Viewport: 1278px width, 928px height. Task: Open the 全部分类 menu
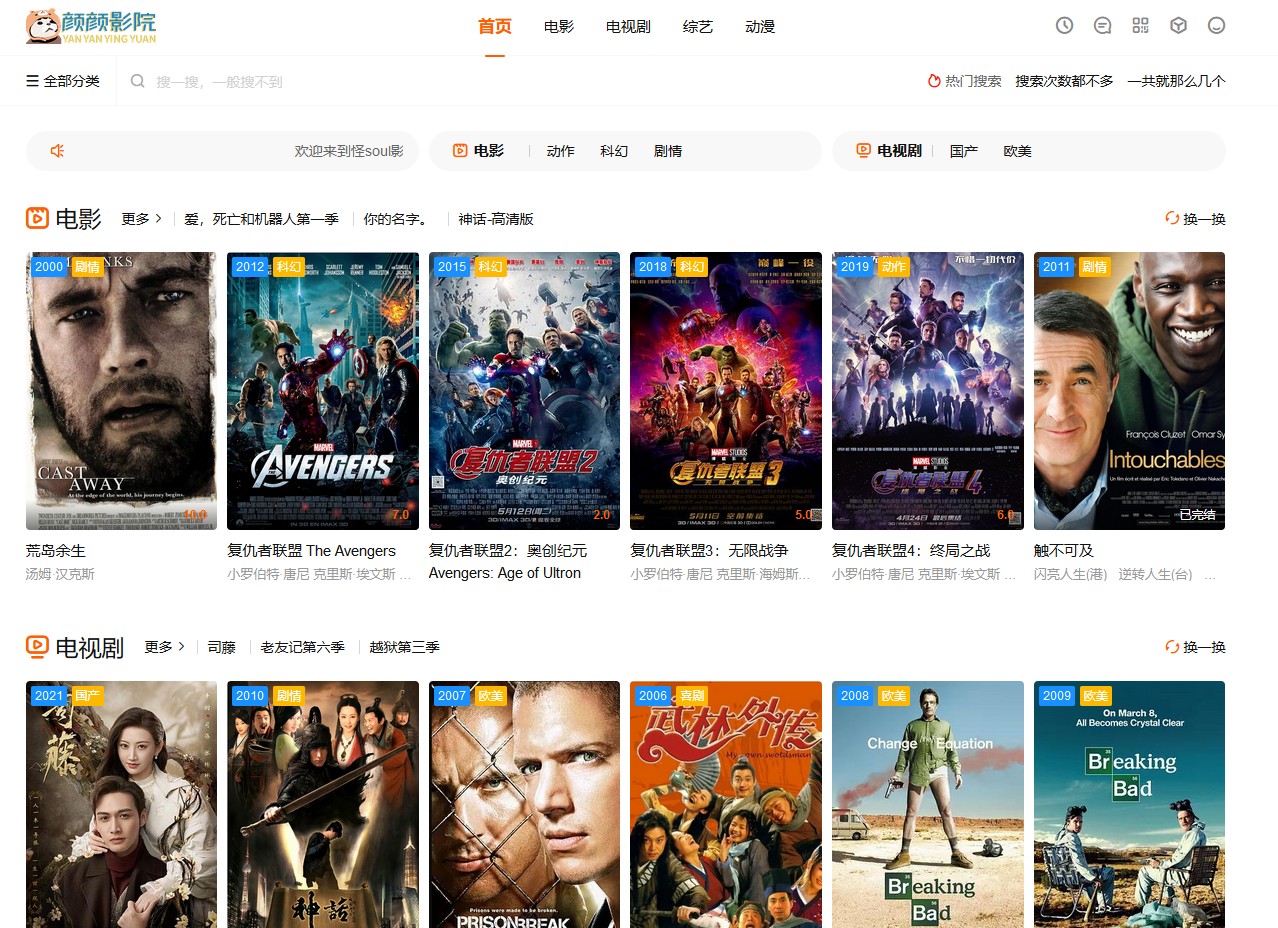click(63, 81)
